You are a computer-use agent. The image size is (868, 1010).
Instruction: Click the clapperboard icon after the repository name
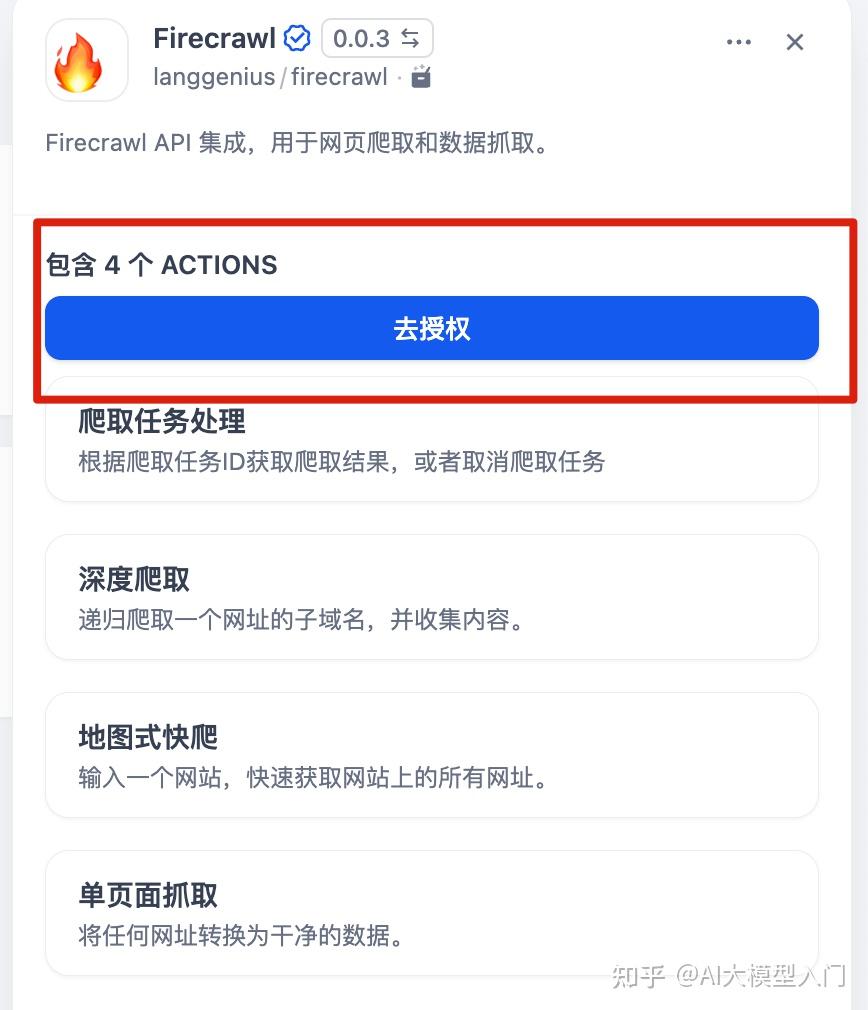click(x=418, y=76)
